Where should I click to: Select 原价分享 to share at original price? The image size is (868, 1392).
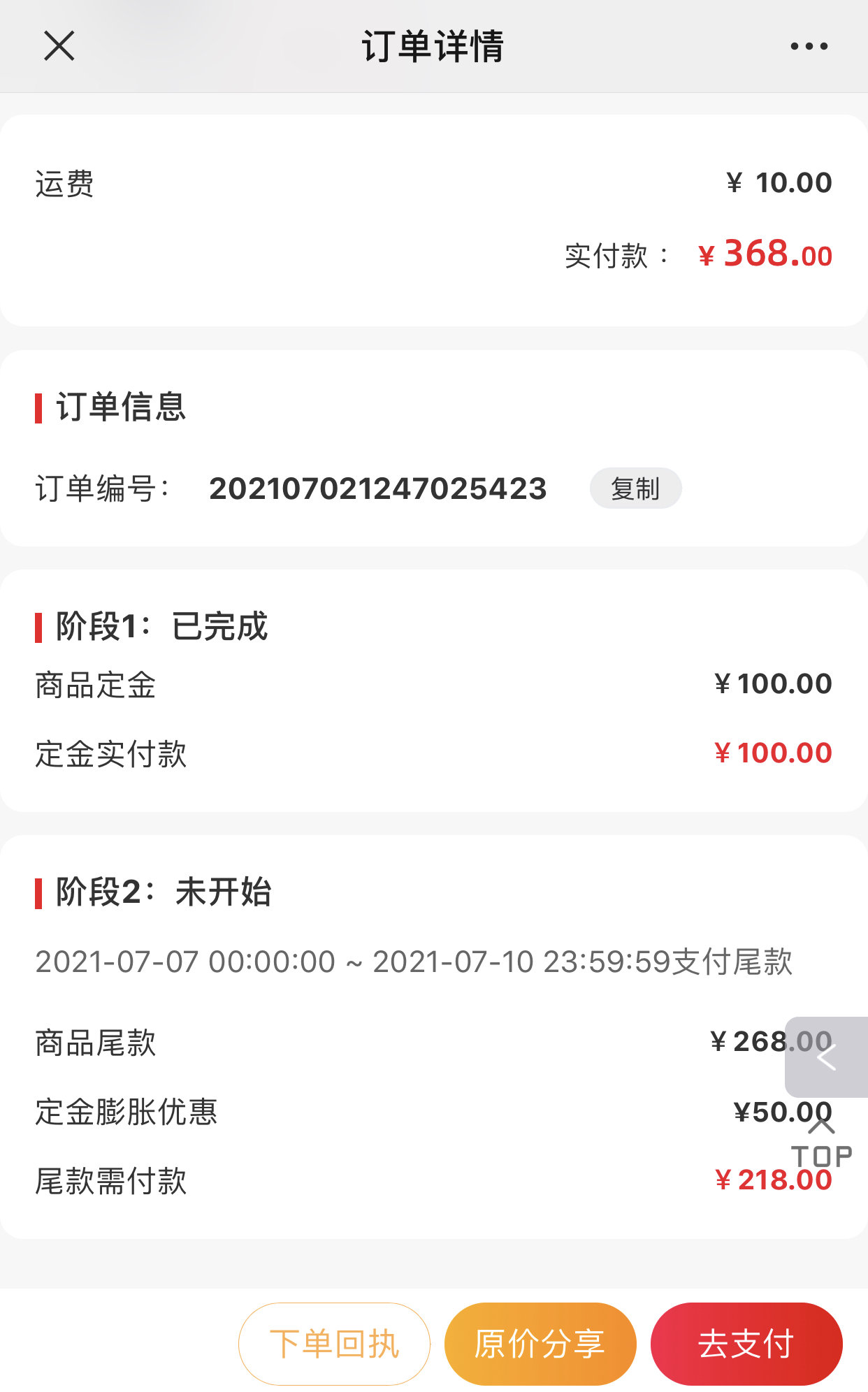[540, 1344]
